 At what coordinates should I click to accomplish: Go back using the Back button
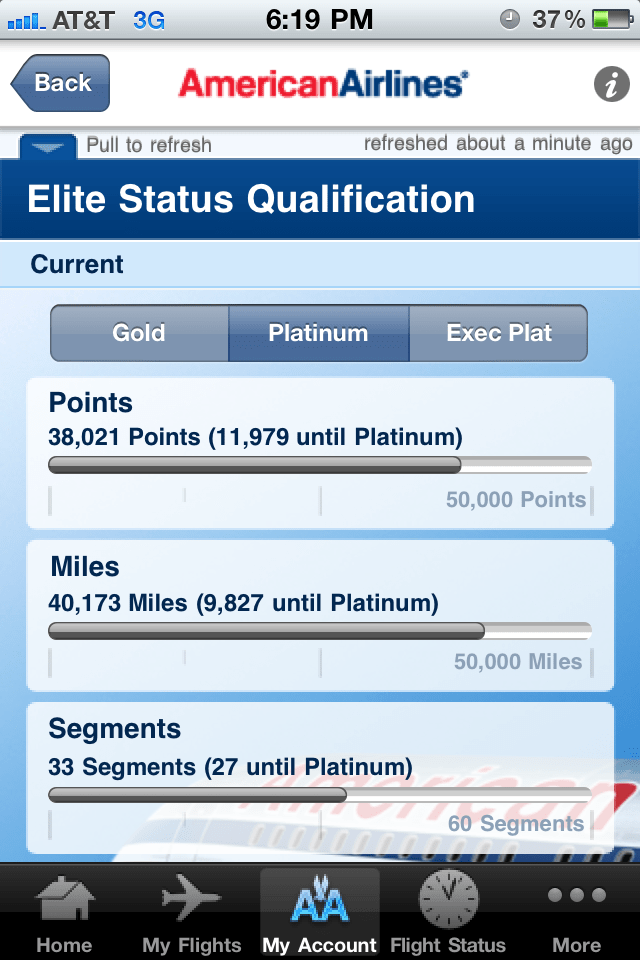pyautogui.click(x=62, y=83)
